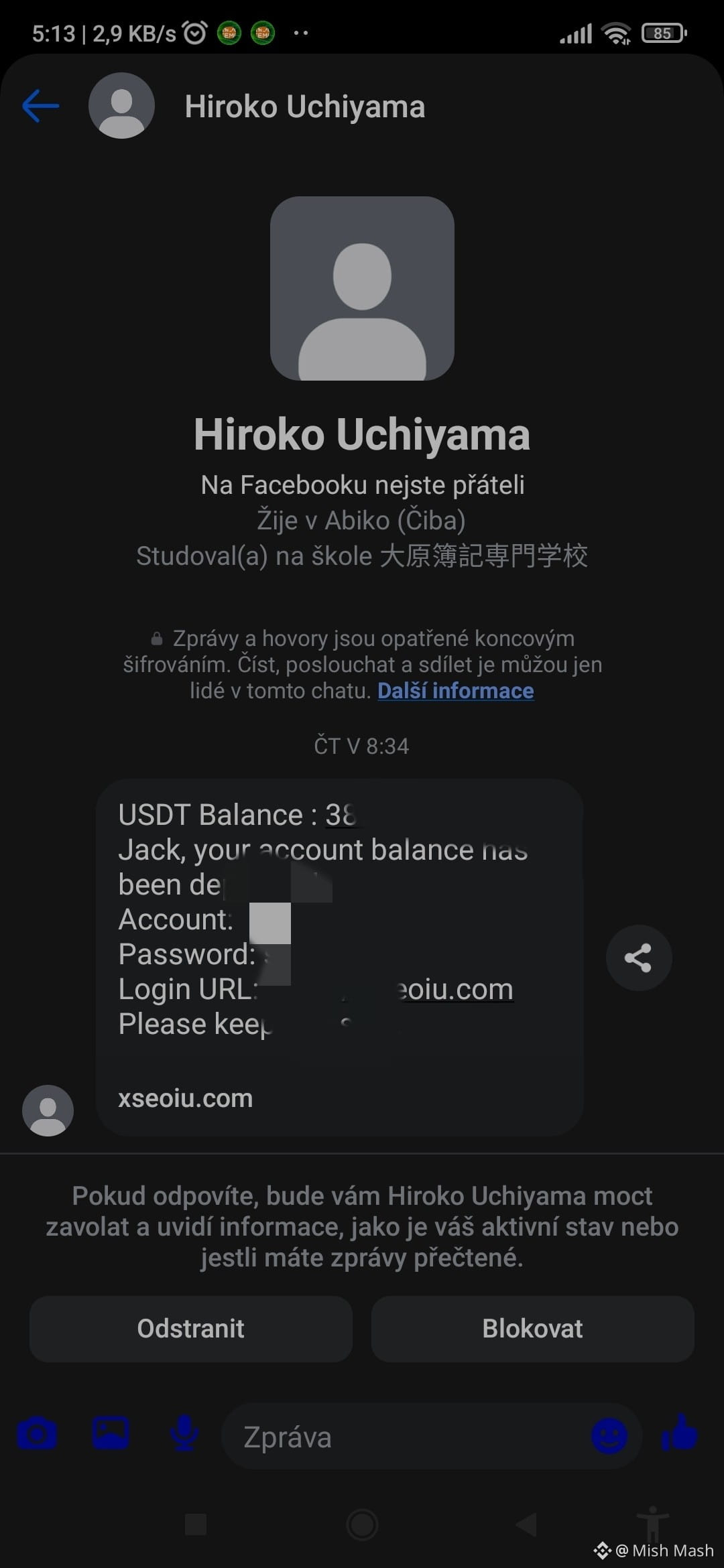Tap the system home button
724x1568 pixels.
click(x=363, y=1524)
